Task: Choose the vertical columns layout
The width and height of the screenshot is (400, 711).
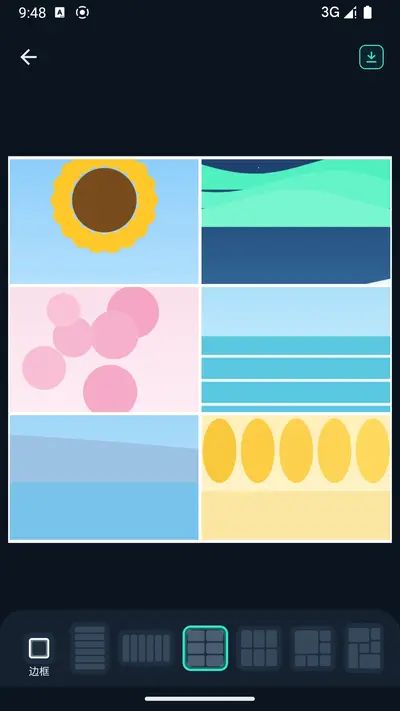Action: point(146,648)
